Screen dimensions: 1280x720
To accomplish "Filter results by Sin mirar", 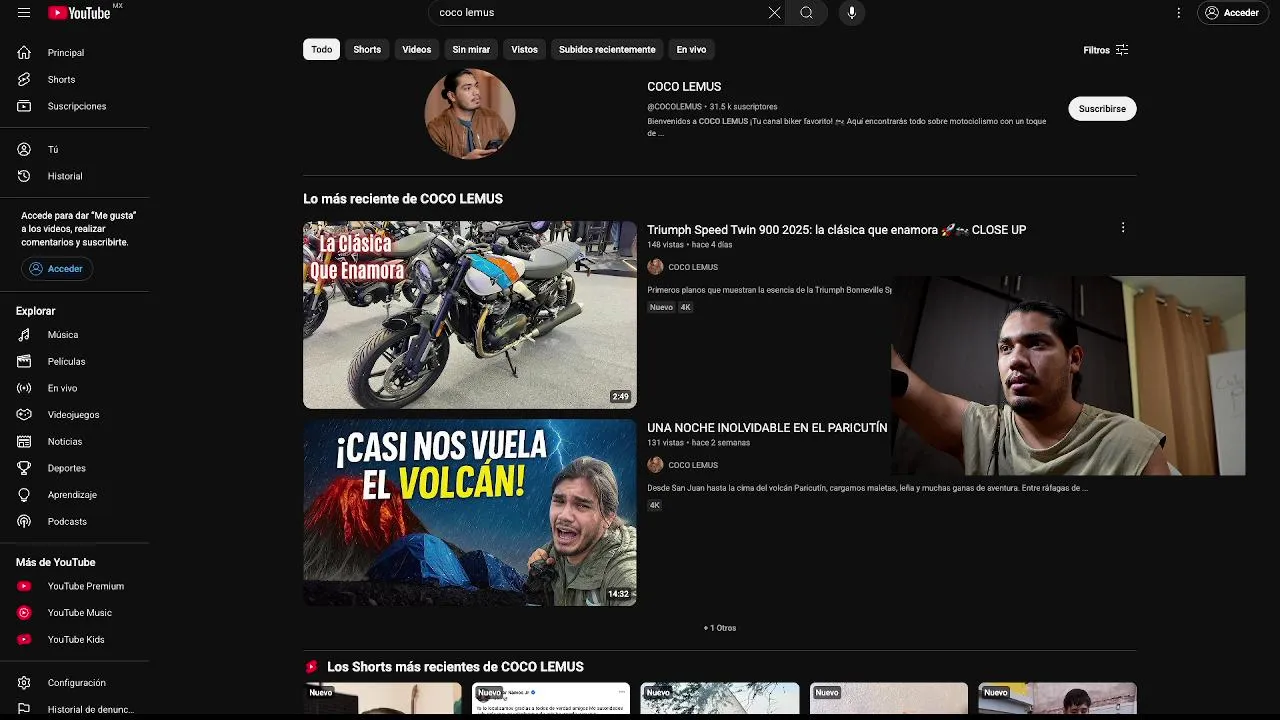I will (x=471, y=50).
